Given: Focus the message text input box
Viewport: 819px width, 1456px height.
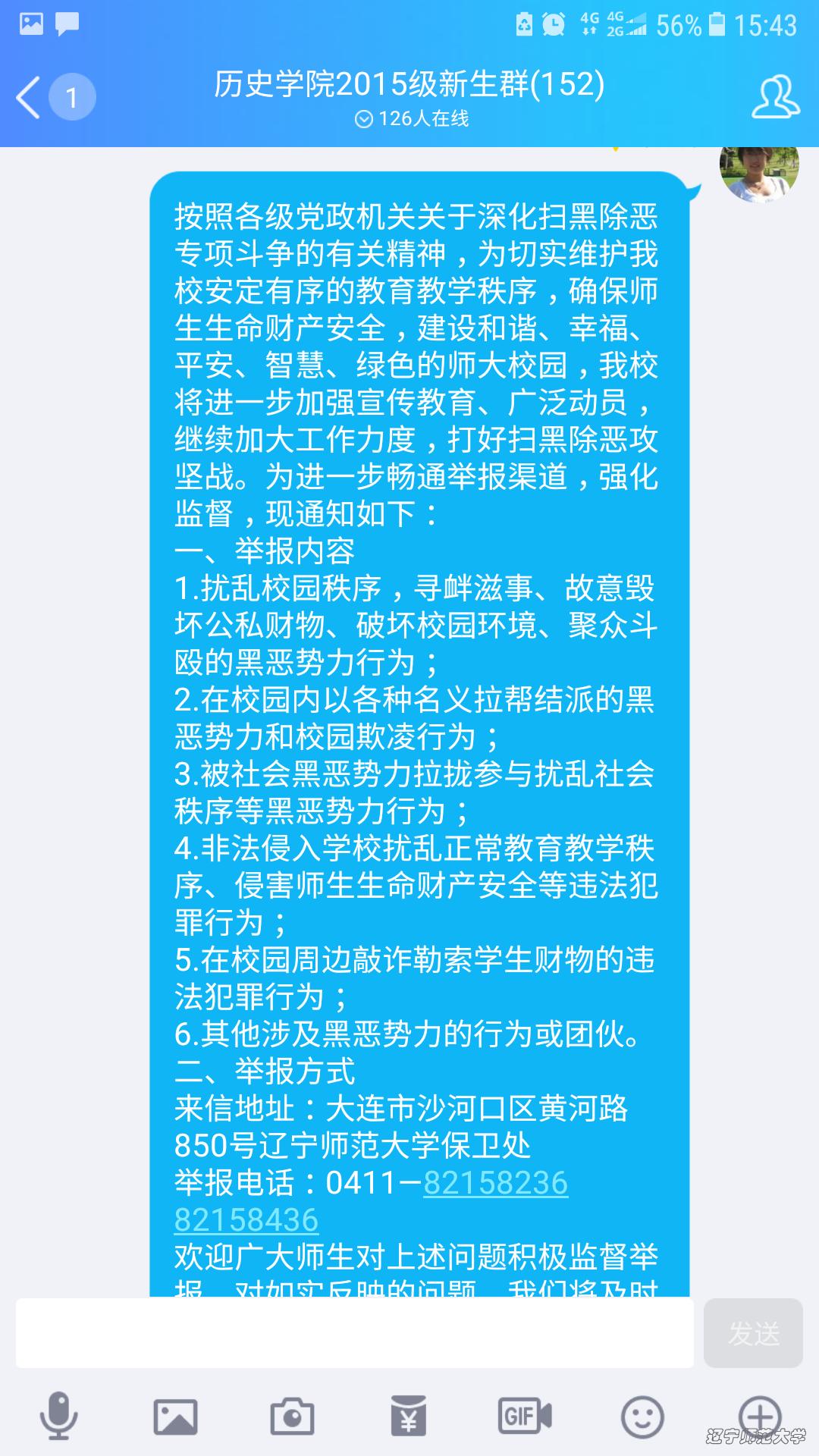Looking at the screenshot, I should (x=355, y=1333).
